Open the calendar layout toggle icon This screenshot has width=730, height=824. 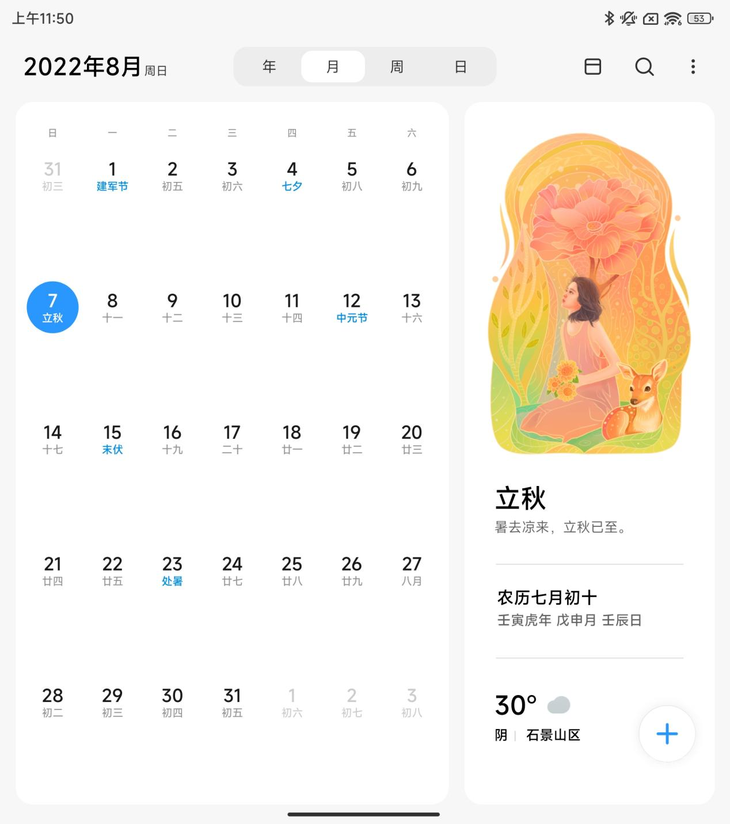click(593, 67)
